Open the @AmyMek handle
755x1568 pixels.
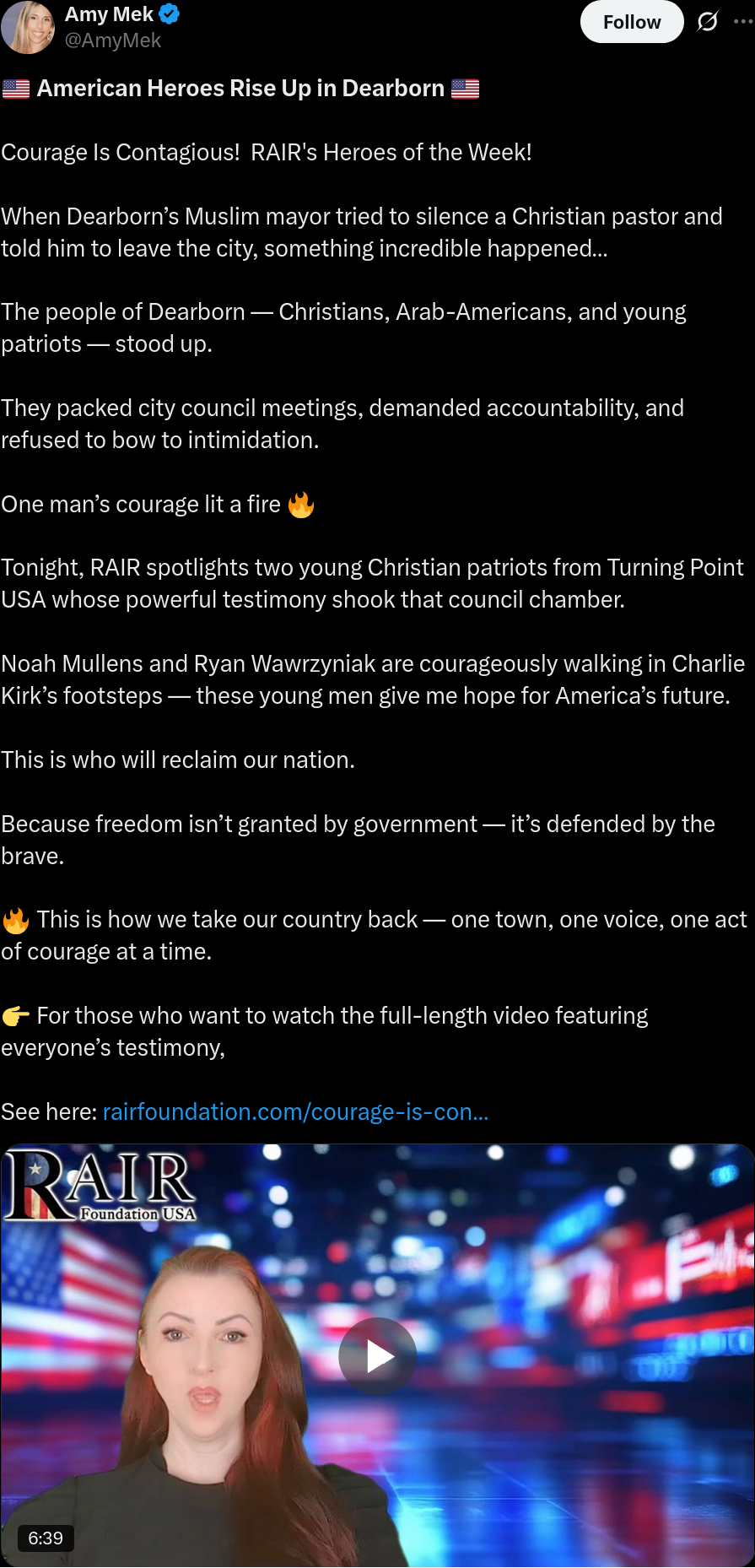point(113,41)
